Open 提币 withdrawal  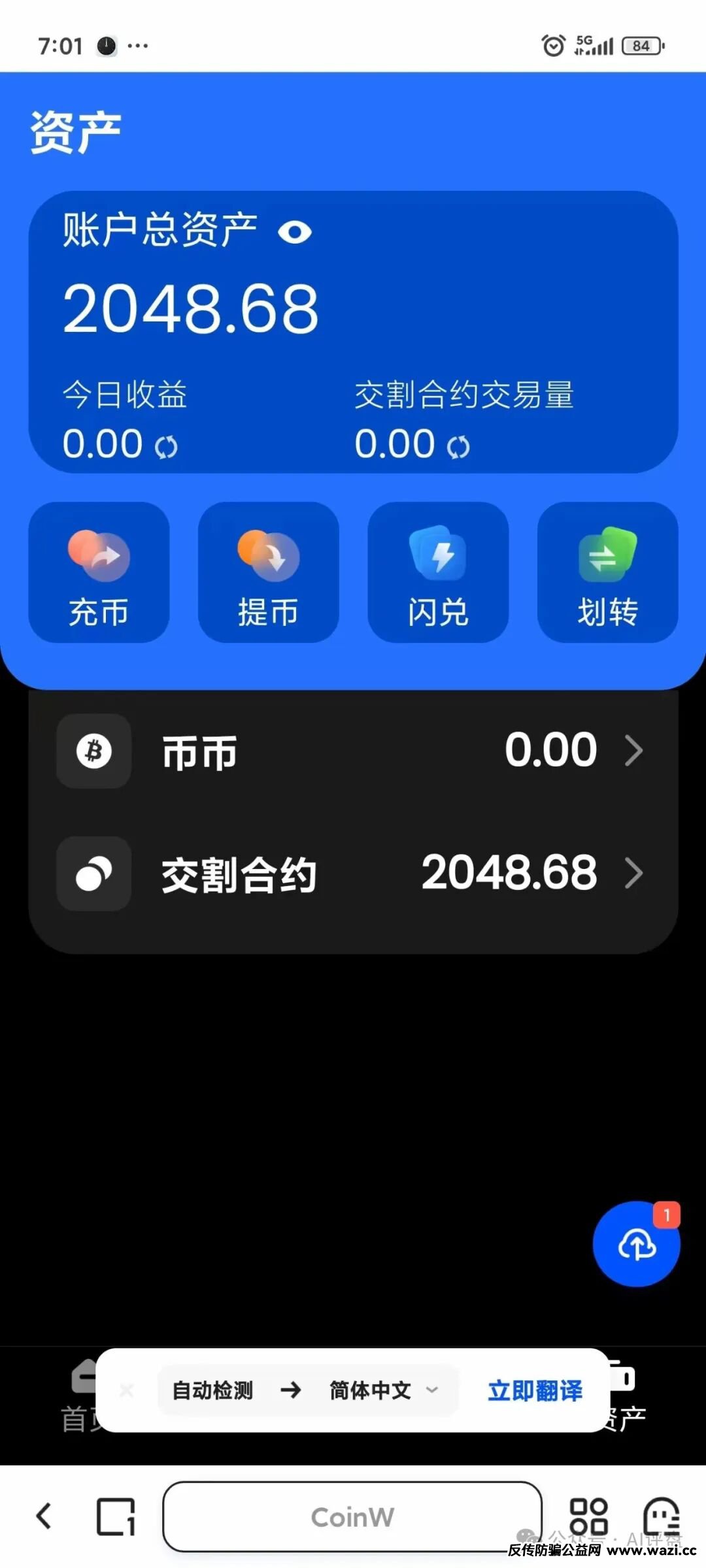click(x=268, y=572)
